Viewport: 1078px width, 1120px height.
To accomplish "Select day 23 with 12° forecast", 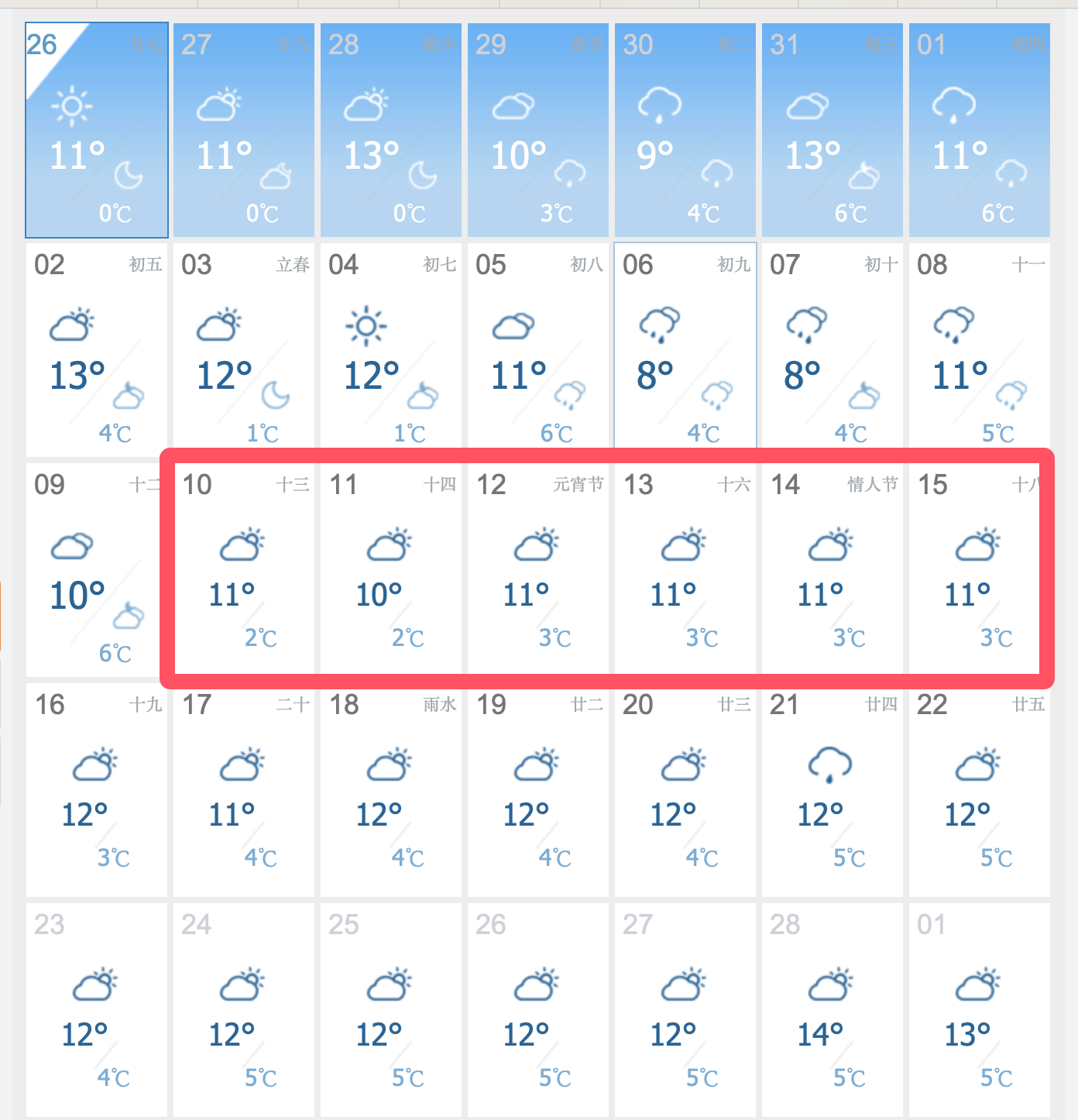I will coord(97,1010).
